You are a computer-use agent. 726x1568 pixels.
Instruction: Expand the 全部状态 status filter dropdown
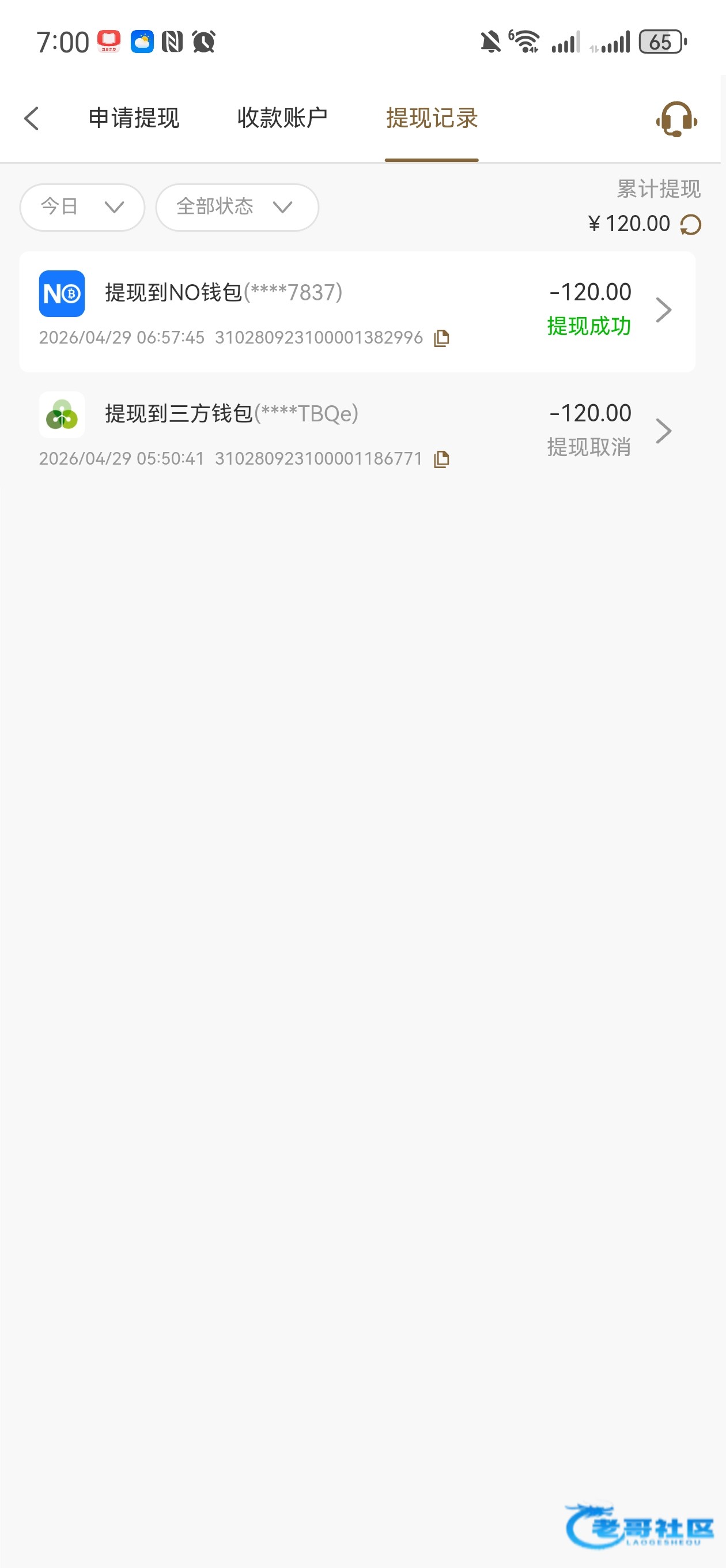tap(237, 207)
